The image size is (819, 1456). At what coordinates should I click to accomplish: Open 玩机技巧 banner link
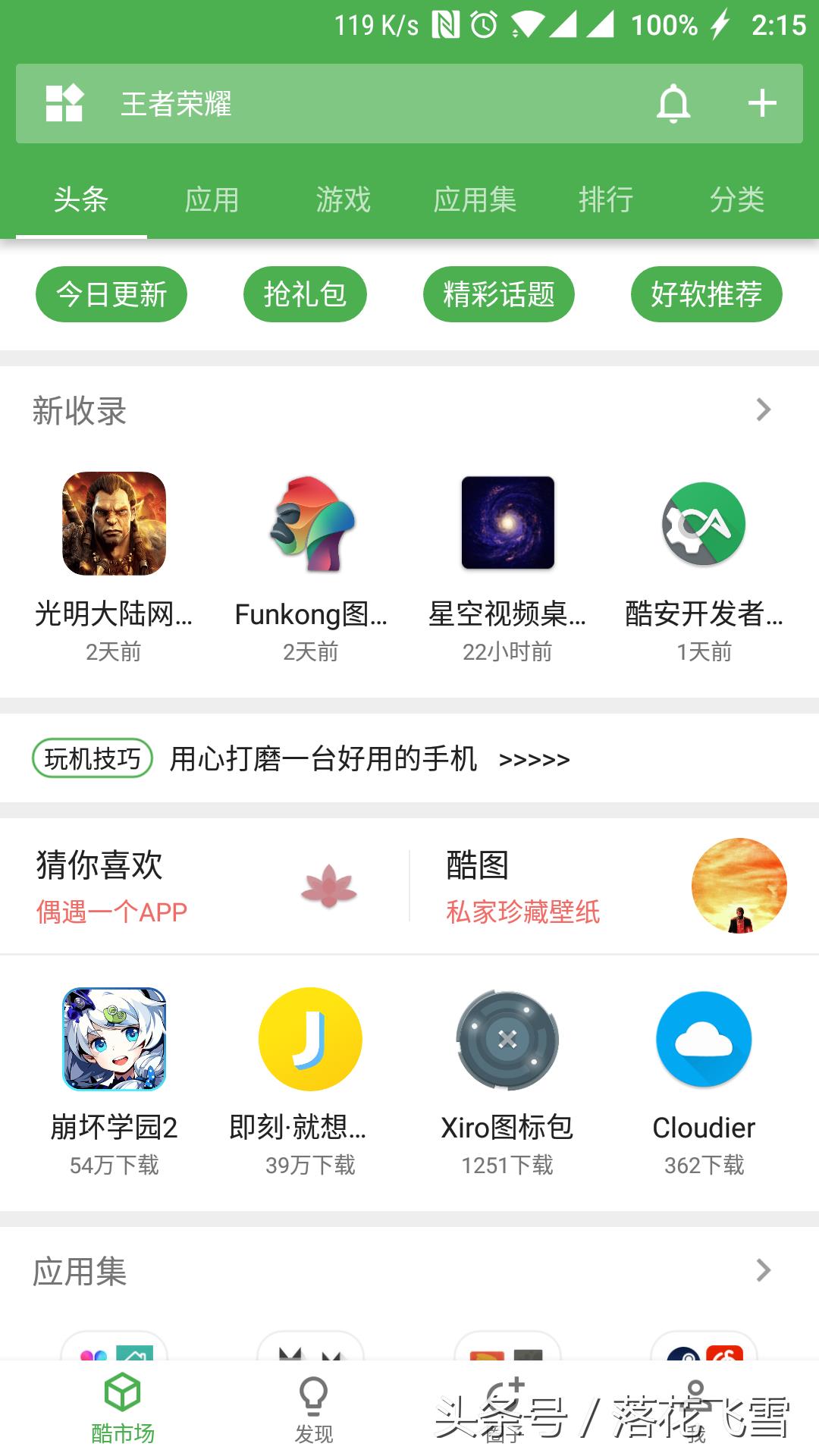pos(303,758)
